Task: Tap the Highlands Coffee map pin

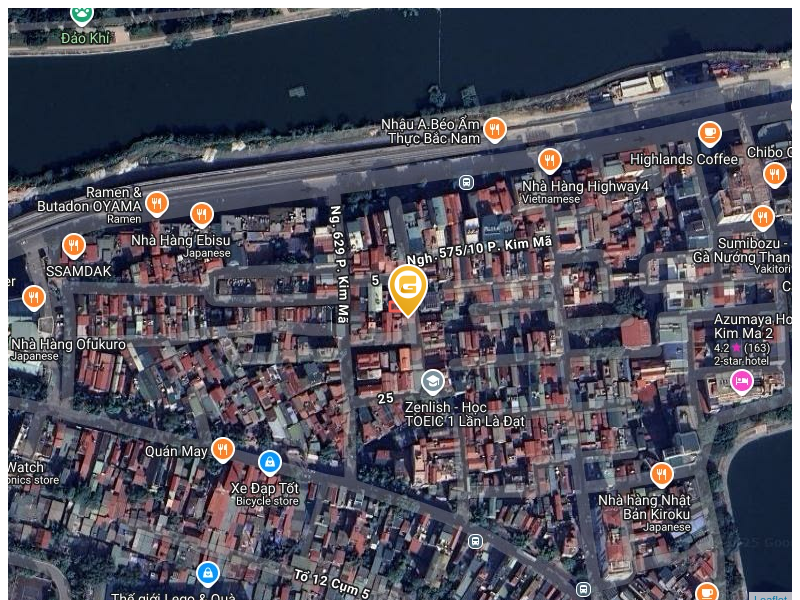Action: (710, 132)
